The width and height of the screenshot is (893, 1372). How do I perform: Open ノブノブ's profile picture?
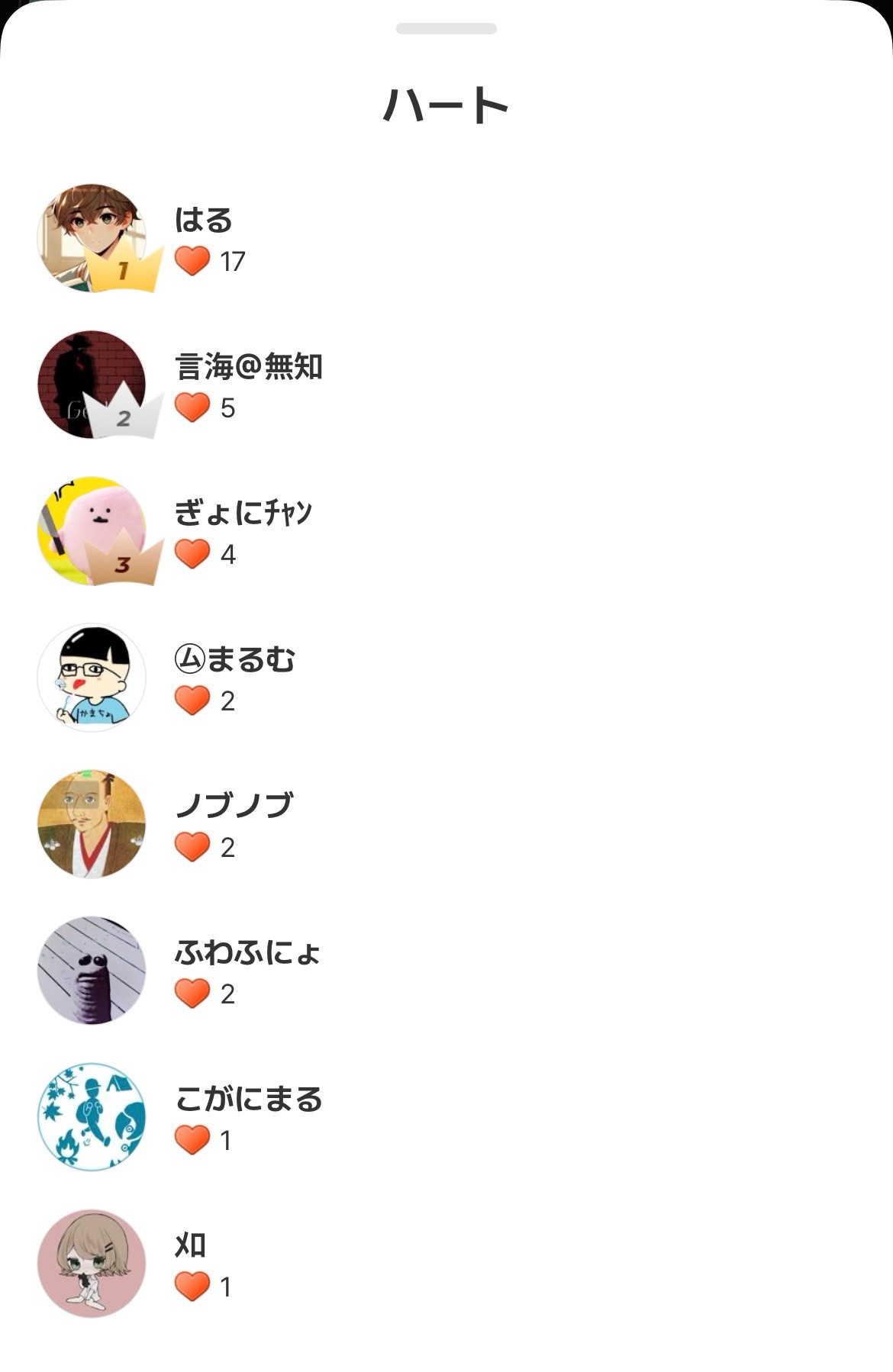pyautogui.click(x=92, y=823)
